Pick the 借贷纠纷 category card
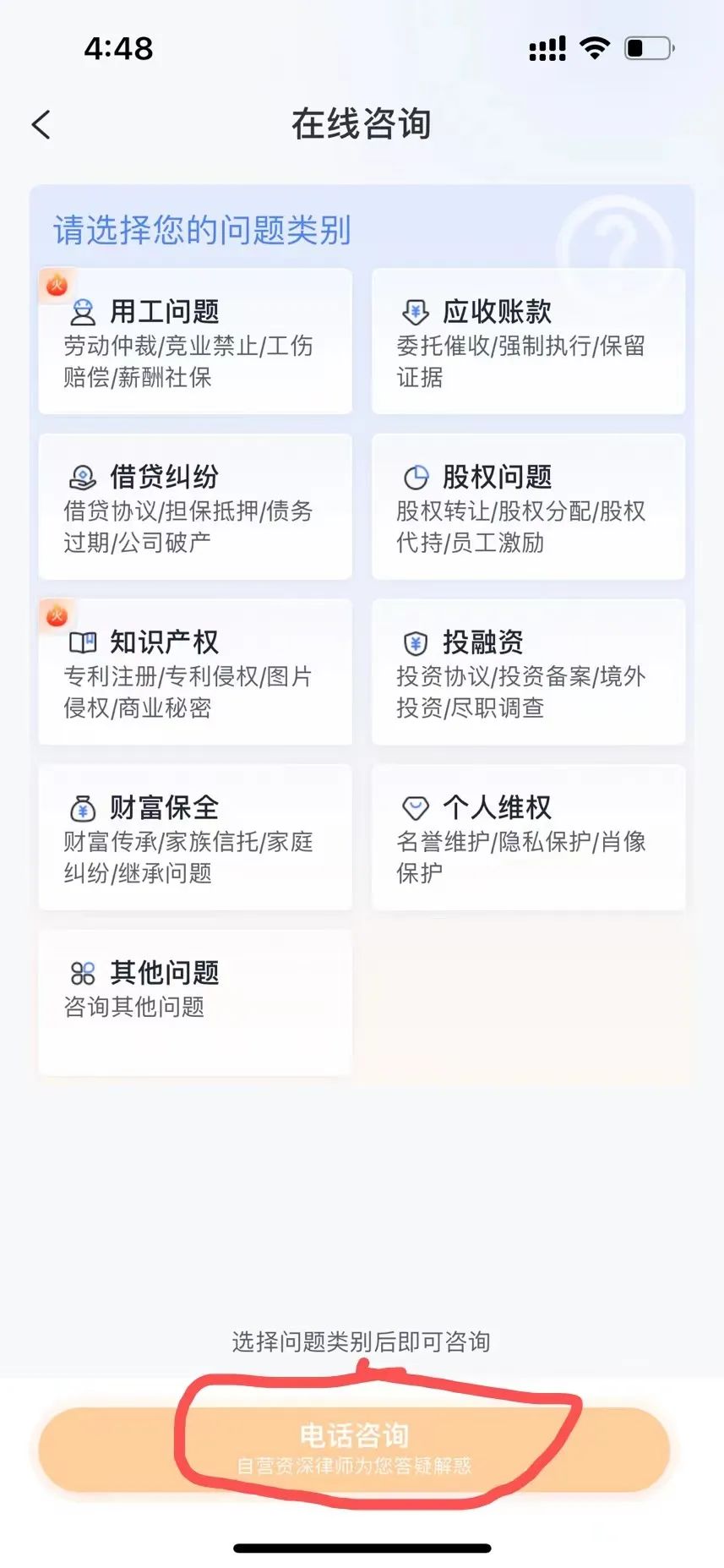Image resolution: width=724 pixels, height=1568 pixels. pos(195,506)
